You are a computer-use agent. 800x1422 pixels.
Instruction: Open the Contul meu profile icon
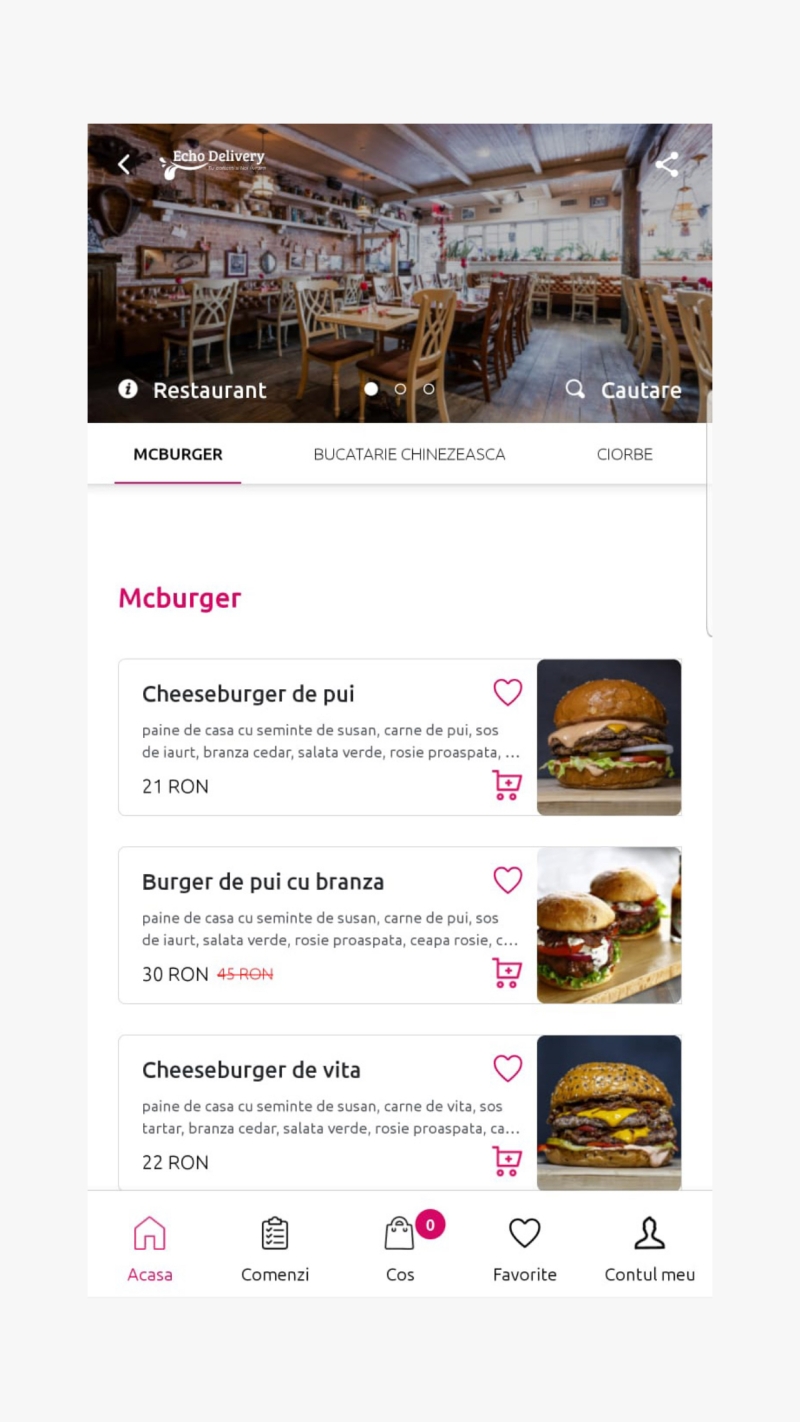click(649, 1232)
